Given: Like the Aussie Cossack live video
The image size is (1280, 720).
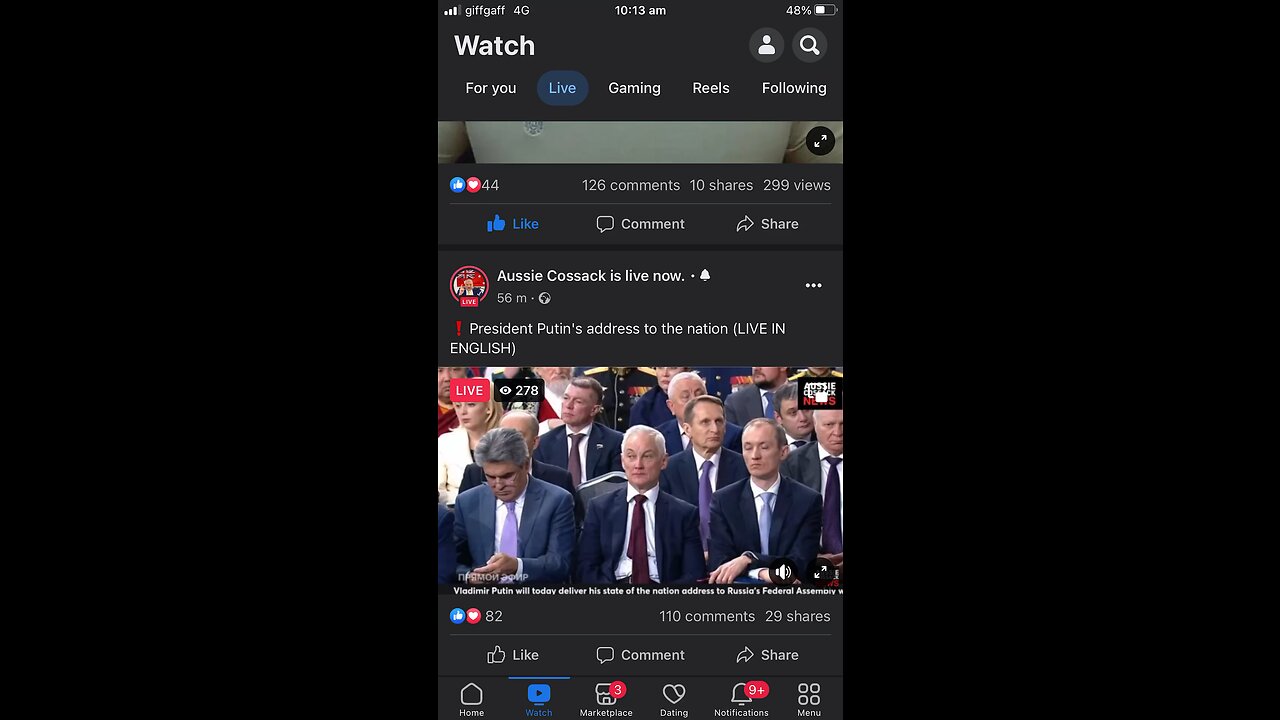Looking at the screenshot, I should tap(512, 655).
